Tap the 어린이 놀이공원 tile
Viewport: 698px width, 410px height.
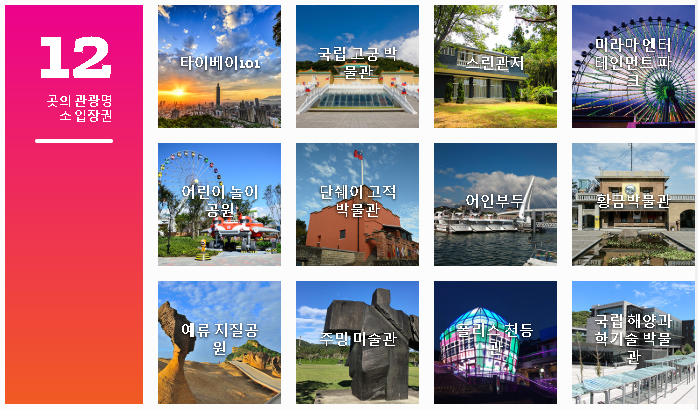[x=219, y=204]
